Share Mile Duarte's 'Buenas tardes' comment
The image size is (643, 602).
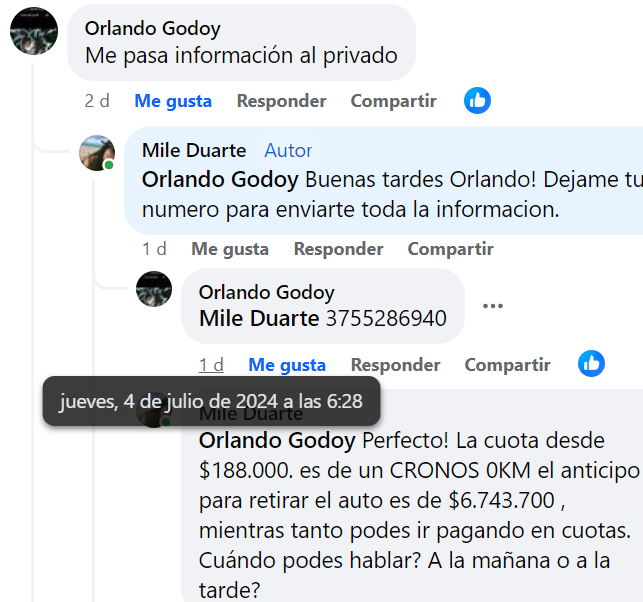click(450, 249)
